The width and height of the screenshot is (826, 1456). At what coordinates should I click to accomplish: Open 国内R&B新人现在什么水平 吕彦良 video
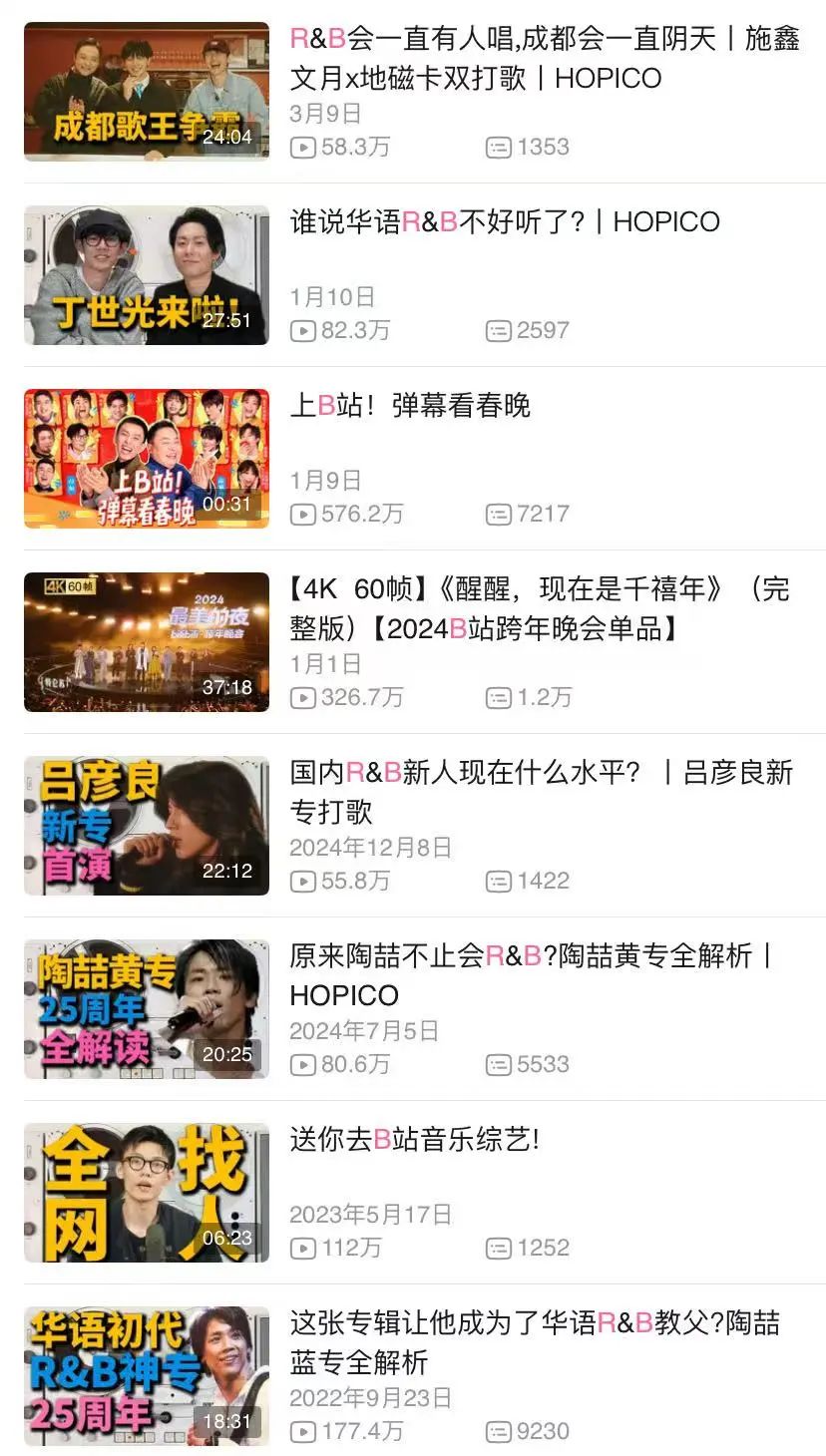(147, 826)
